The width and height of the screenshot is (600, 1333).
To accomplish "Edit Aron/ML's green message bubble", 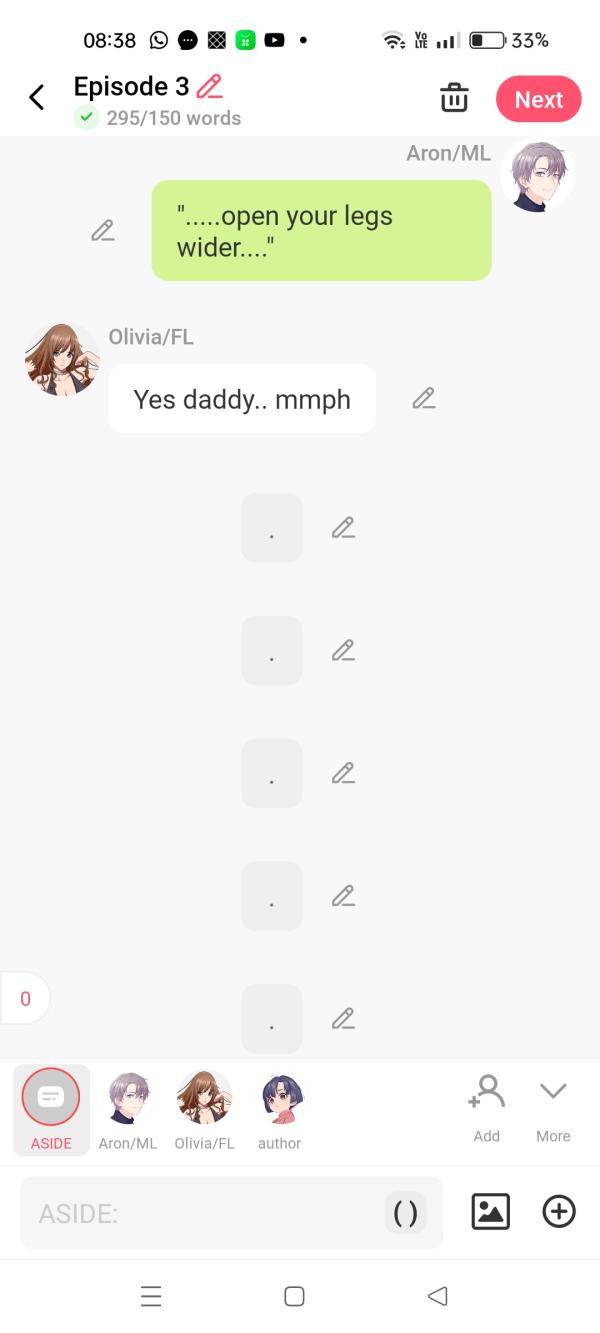I will pos(102,231).
